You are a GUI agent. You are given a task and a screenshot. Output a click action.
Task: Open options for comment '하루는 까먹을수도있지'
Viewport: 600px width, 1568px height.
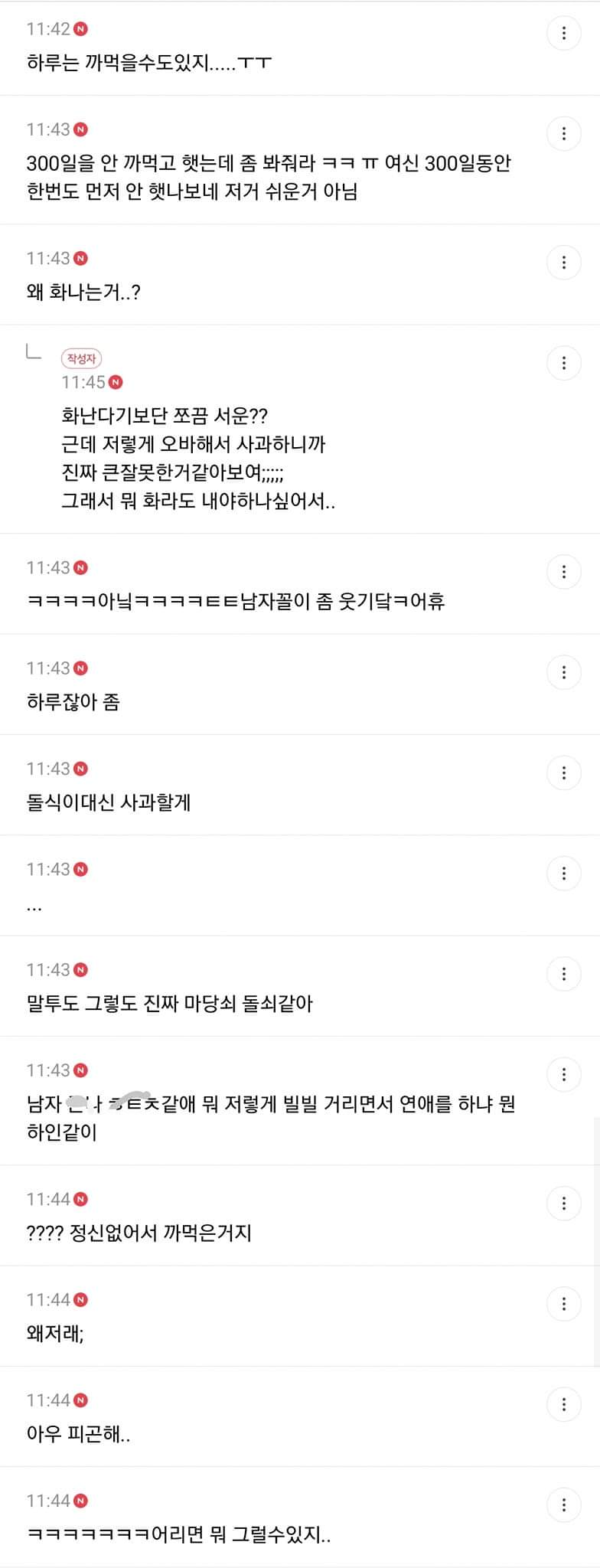coord(564,33)
